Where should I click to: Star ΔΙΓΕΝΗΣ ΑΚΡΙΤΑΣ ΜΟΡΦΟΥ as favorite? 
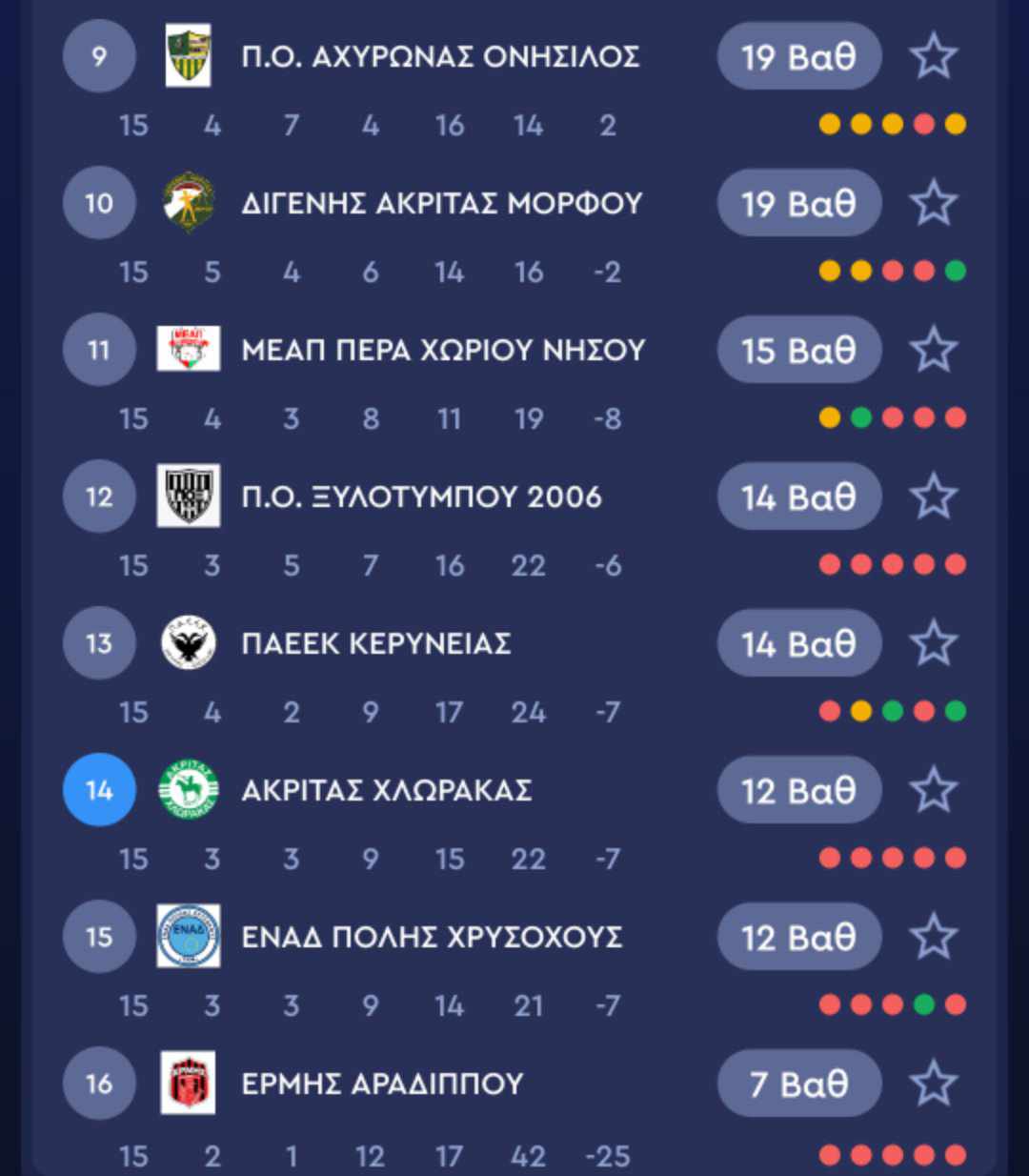click(x=933, y=203)
